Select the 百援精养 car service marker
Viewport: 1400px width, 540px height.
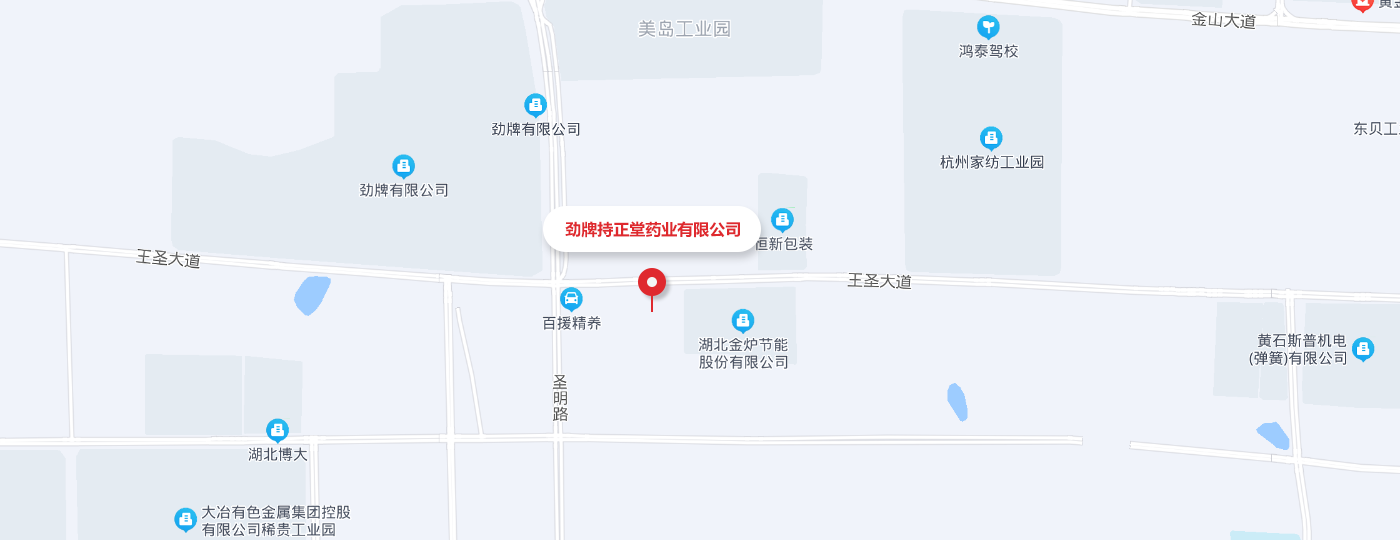[571, 298]
